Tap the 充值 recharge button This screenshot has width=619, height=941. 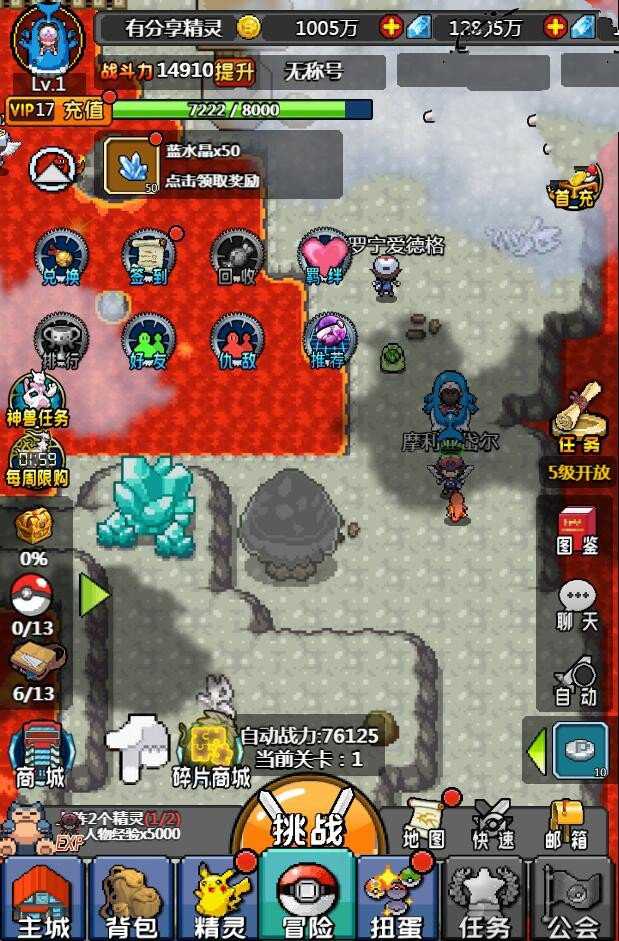(85, 110)
